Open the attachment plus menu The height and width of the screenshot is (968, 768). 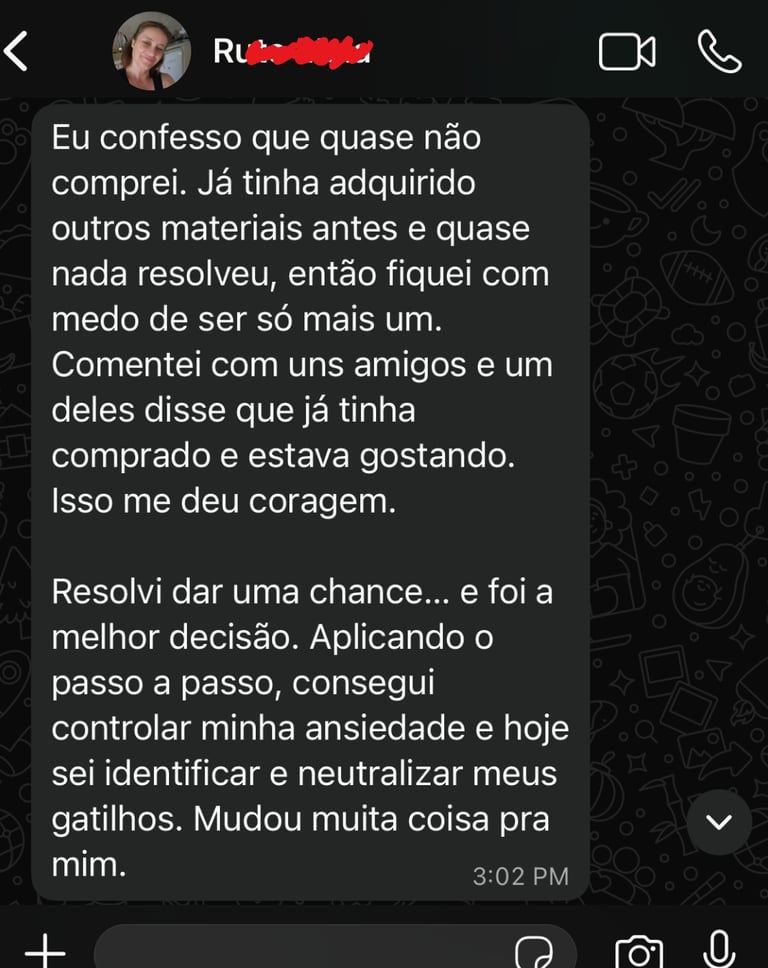[x=45, y=950]
